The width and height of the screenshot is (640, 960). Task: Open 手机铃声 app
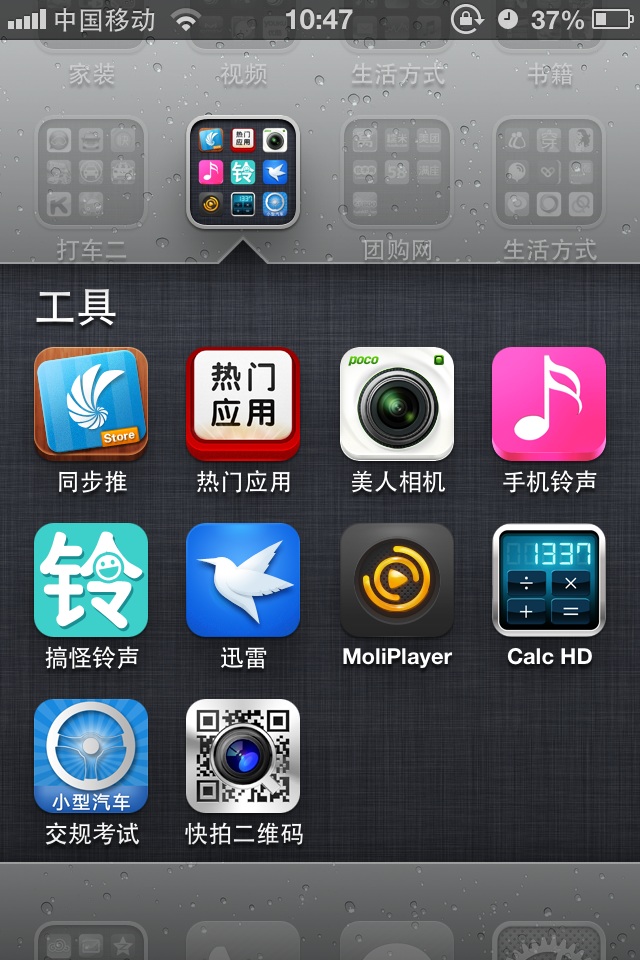549,404
